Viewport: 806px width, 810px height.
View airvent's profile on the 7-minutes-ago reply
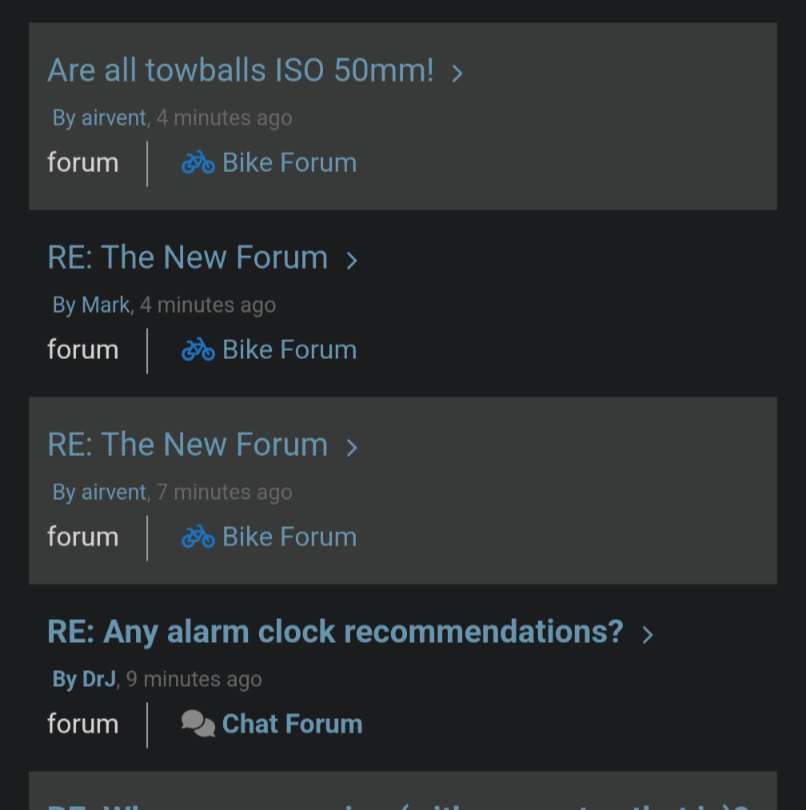[113, 492]
